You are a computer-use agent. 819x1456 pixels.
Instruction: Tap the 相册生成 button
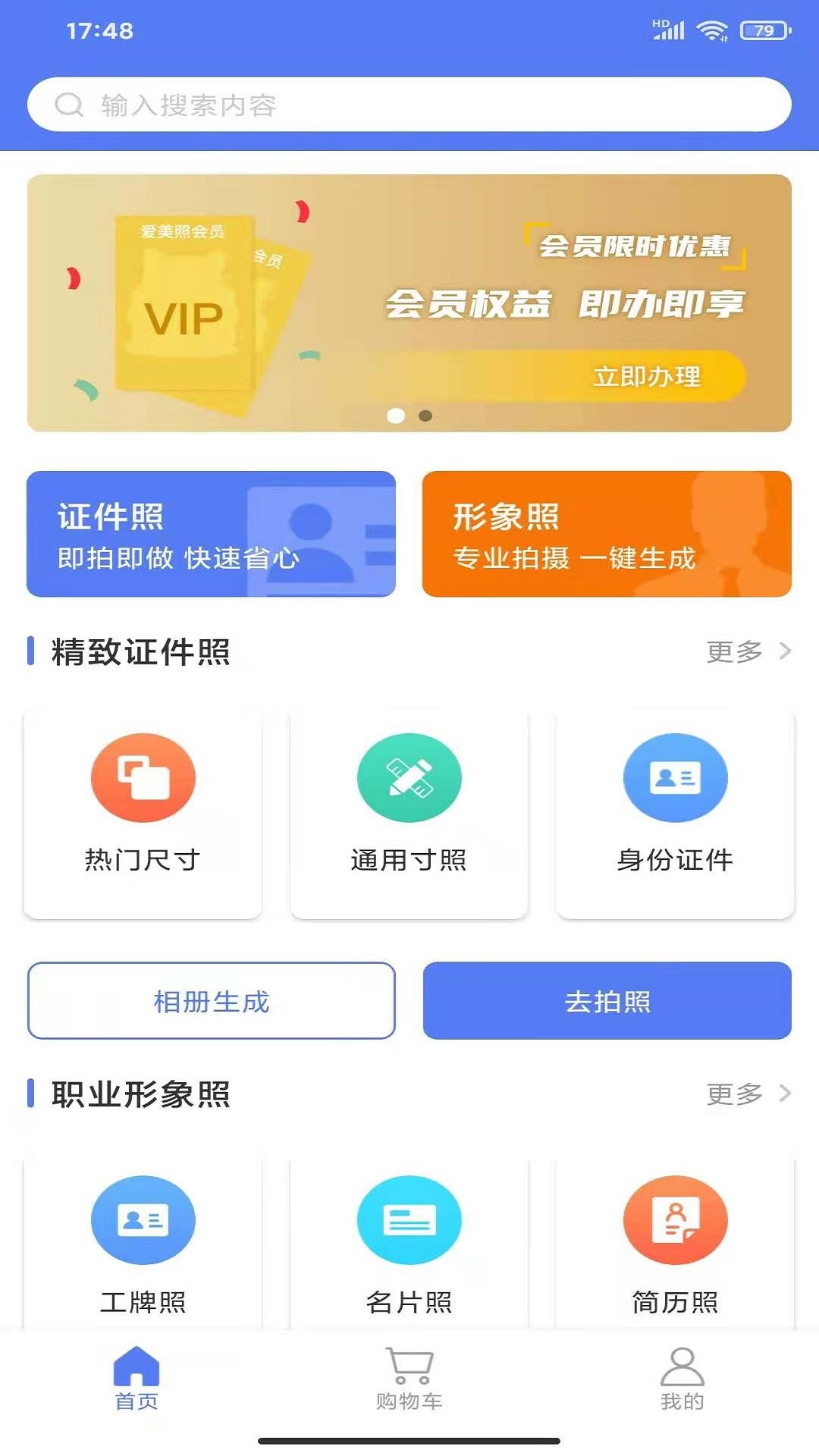pos(211,1001)
